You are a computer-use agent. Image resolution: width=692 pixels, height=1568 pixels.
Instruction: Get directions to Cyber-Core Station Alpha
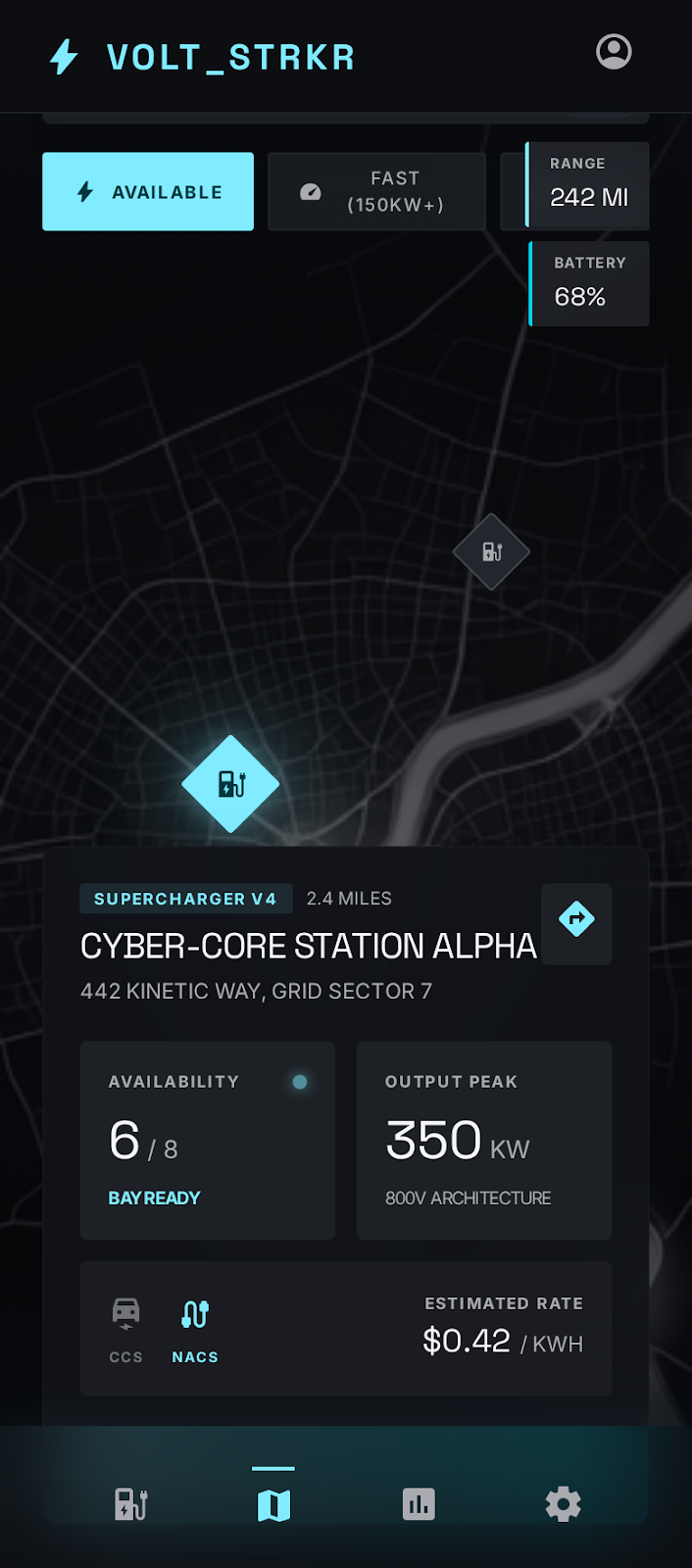pos(576,919)
